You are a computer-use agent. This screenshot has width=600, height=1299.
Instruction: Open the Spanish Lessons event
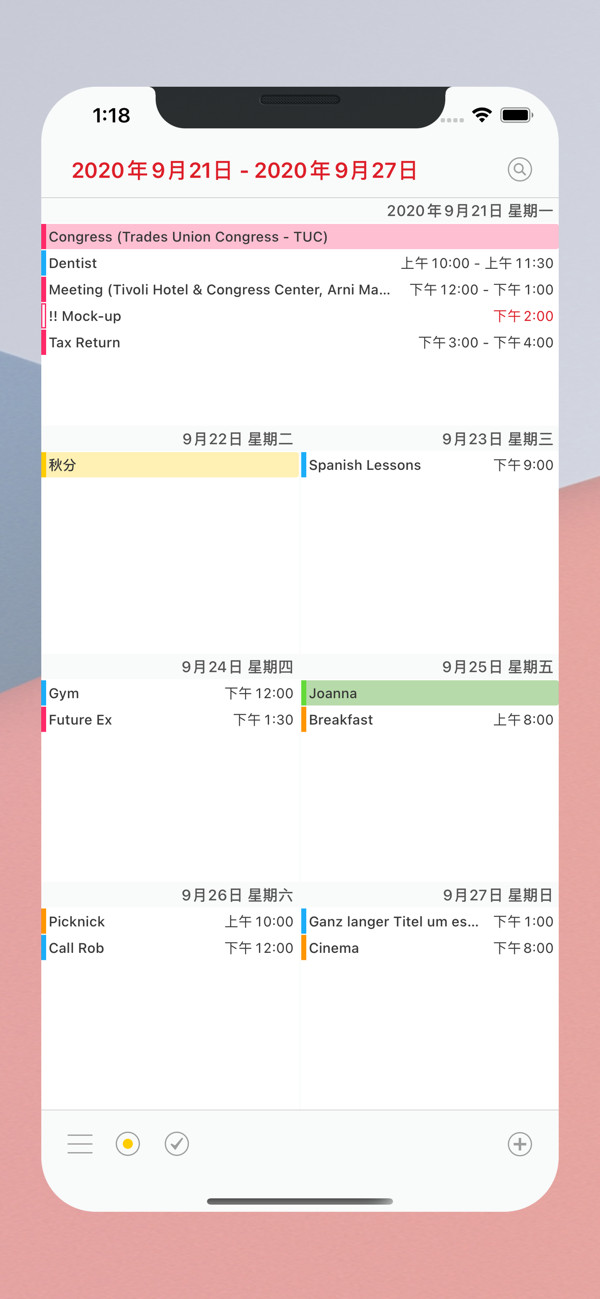429,465
